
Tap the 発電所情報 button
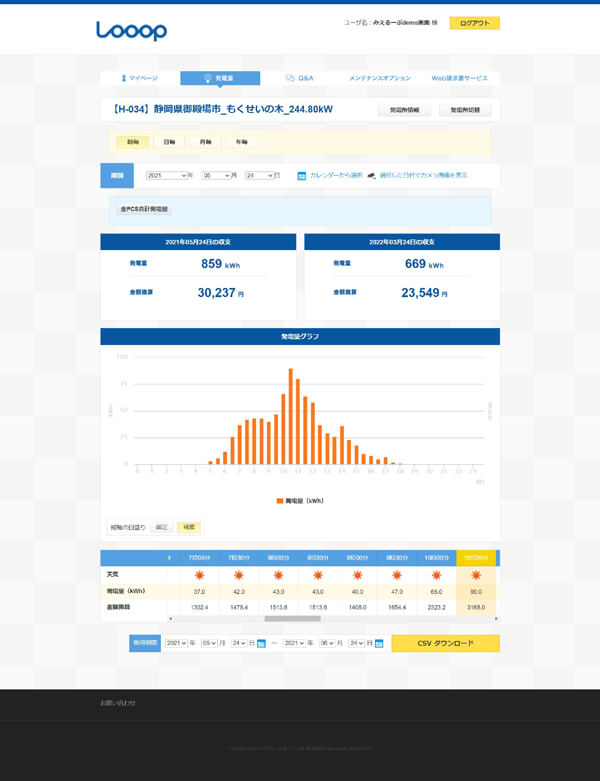pyautogui.click(x=404, y=110)
